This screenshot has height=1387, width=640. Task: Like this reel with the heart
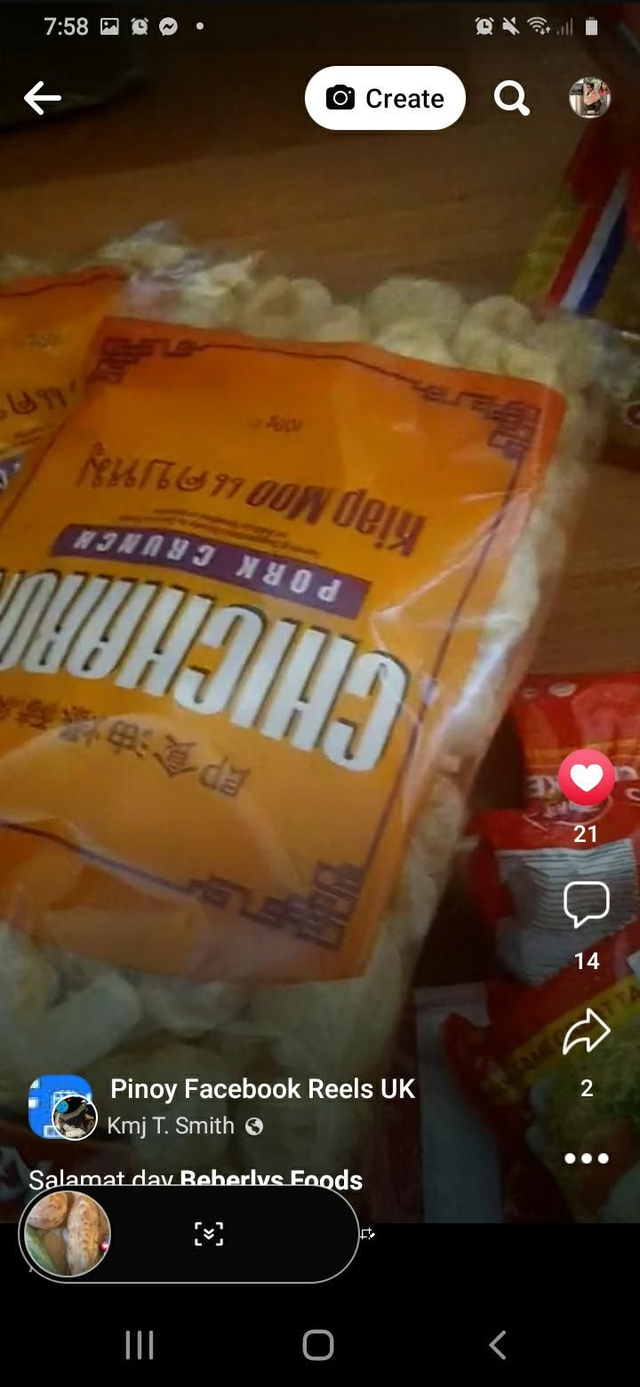[586, 778]
